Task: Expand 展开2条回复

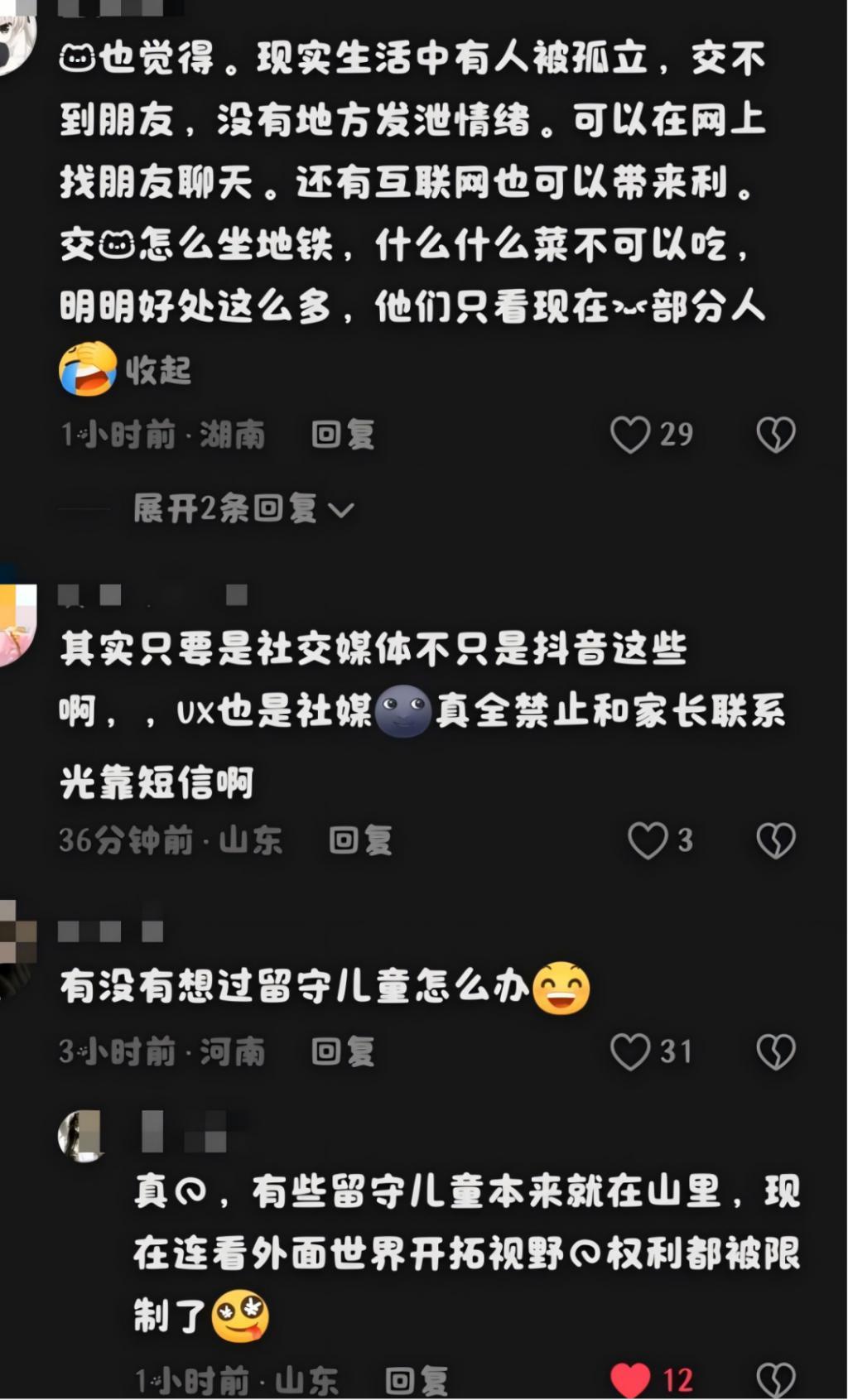Action: (243, 509)
